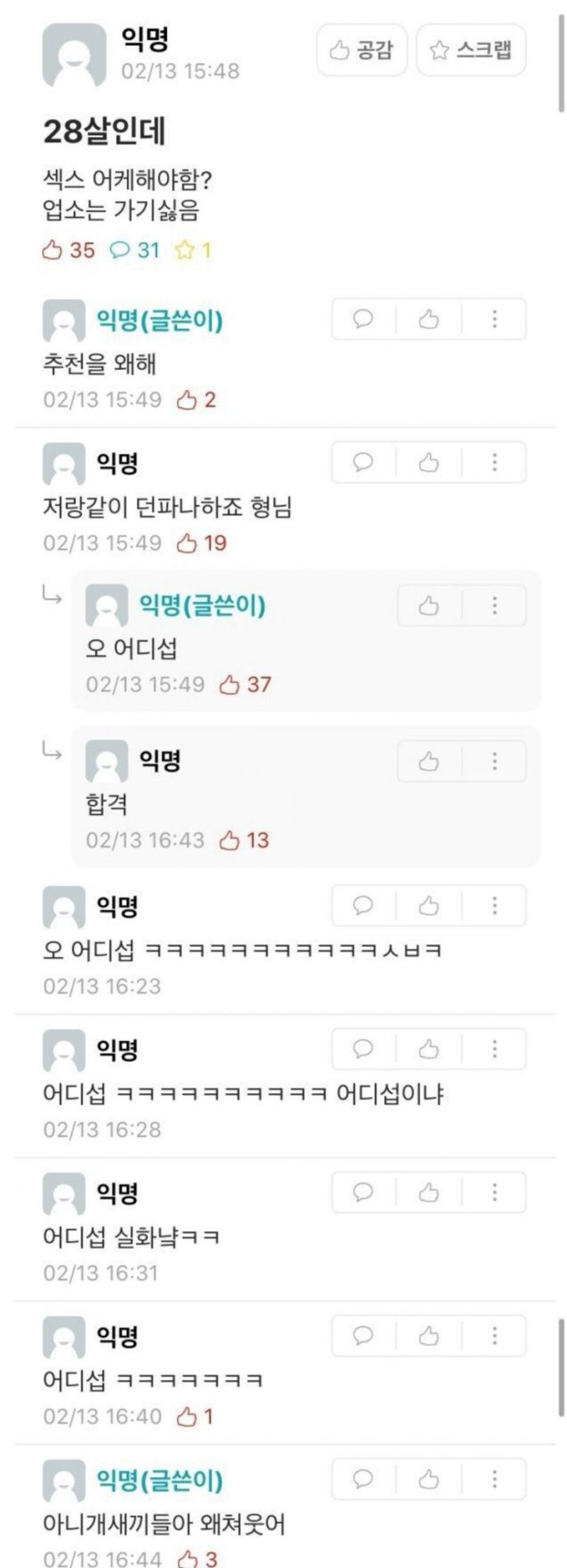Like the comment '아니개새끼들아 왜쳐웃어'
567x1568 pixels.
428,1479
